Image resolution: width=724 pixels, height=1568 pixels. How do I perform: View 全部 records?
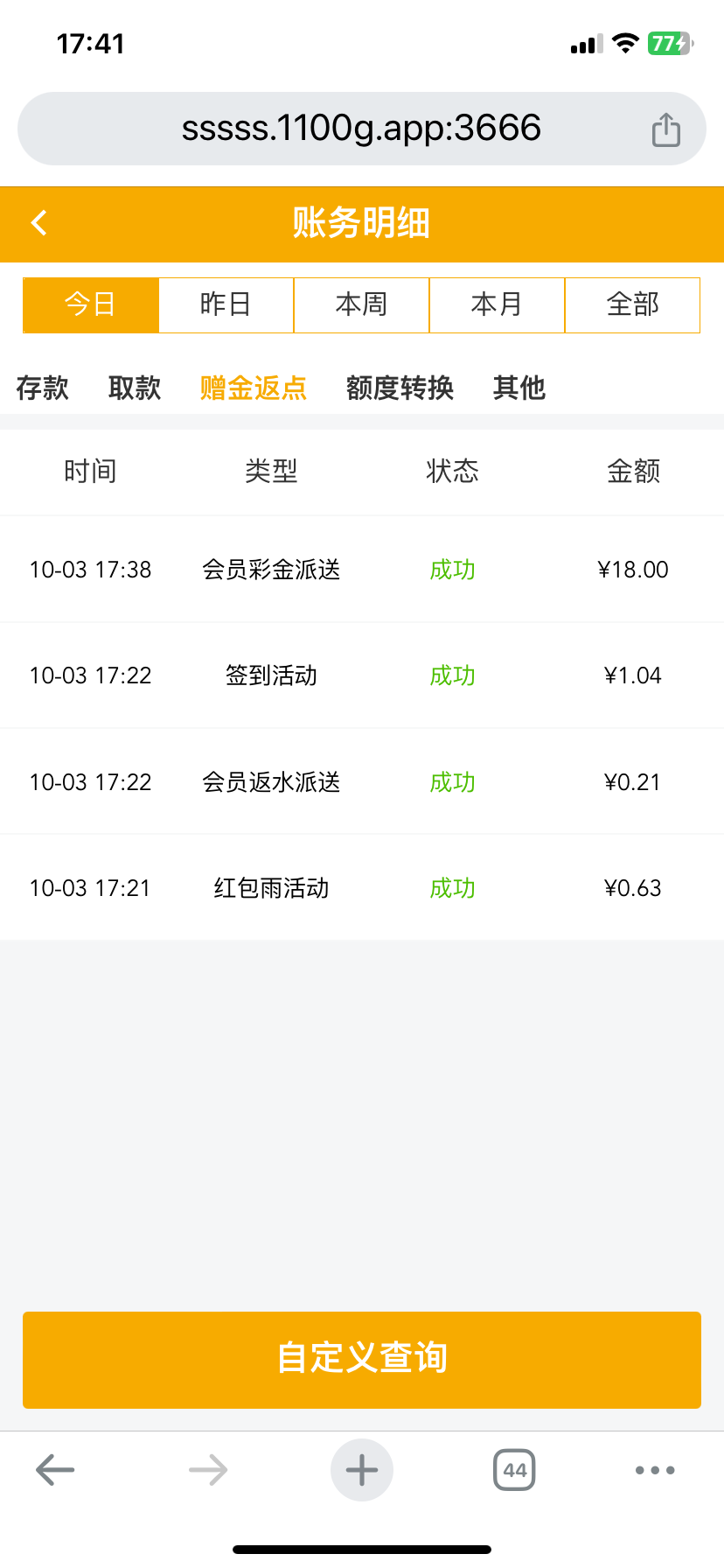(632, 304)
